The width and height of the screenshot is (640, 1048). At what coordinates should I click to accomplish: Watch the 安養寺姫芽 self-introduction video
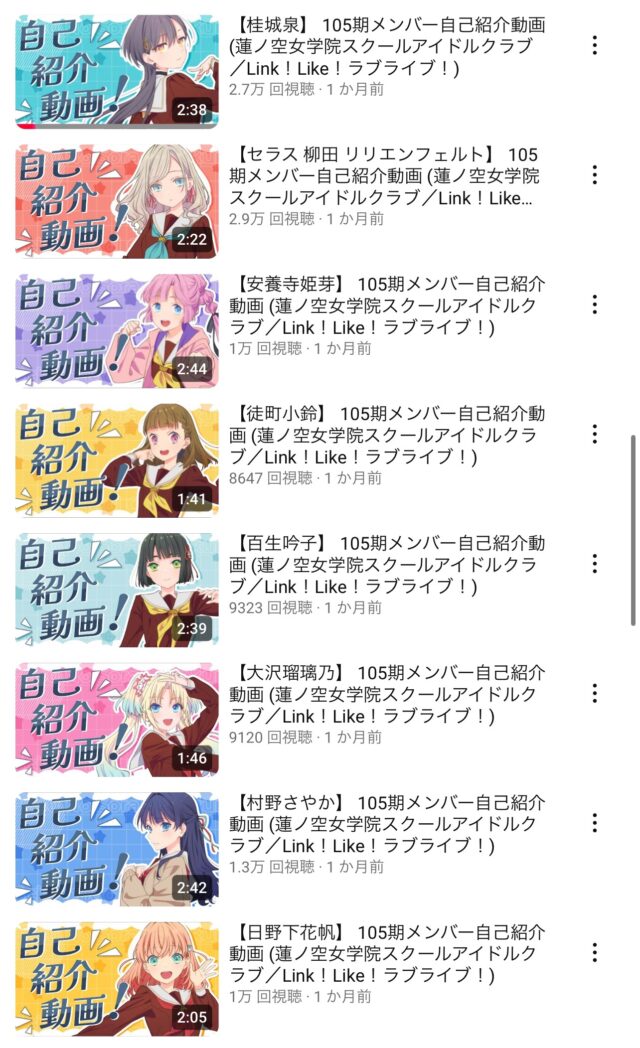click(117, 330)
